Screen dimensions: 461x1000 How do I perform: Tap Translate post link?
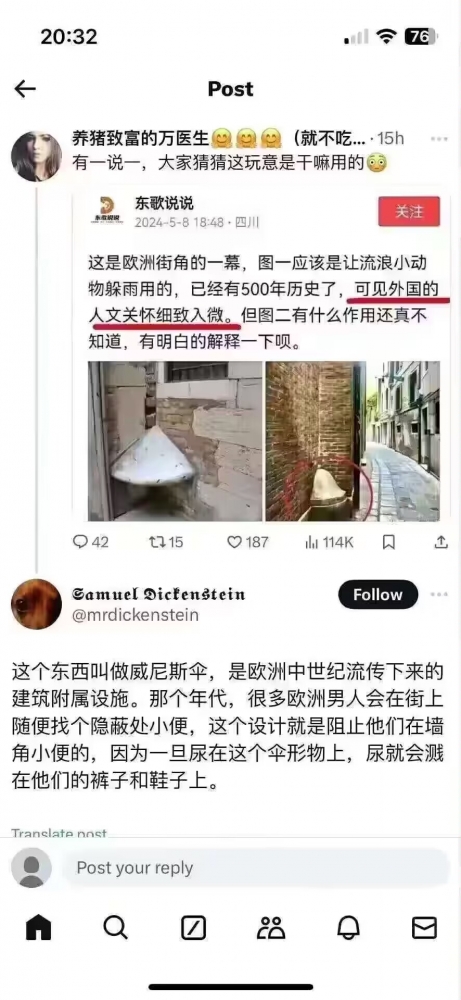[x=59, y=833]
